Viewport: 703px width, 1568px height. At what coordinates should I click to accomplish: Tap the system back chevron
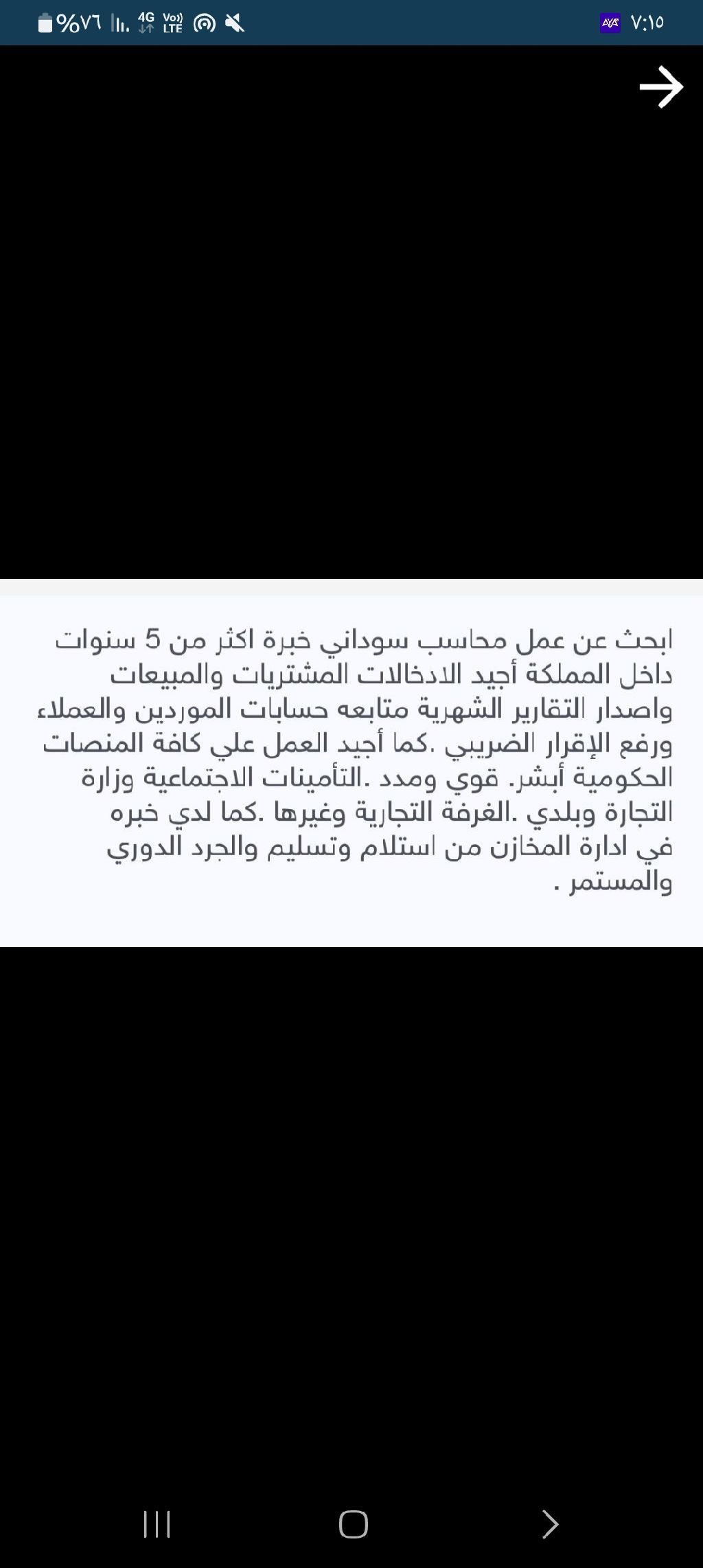pyautogui.click(x=549, y=1524)
